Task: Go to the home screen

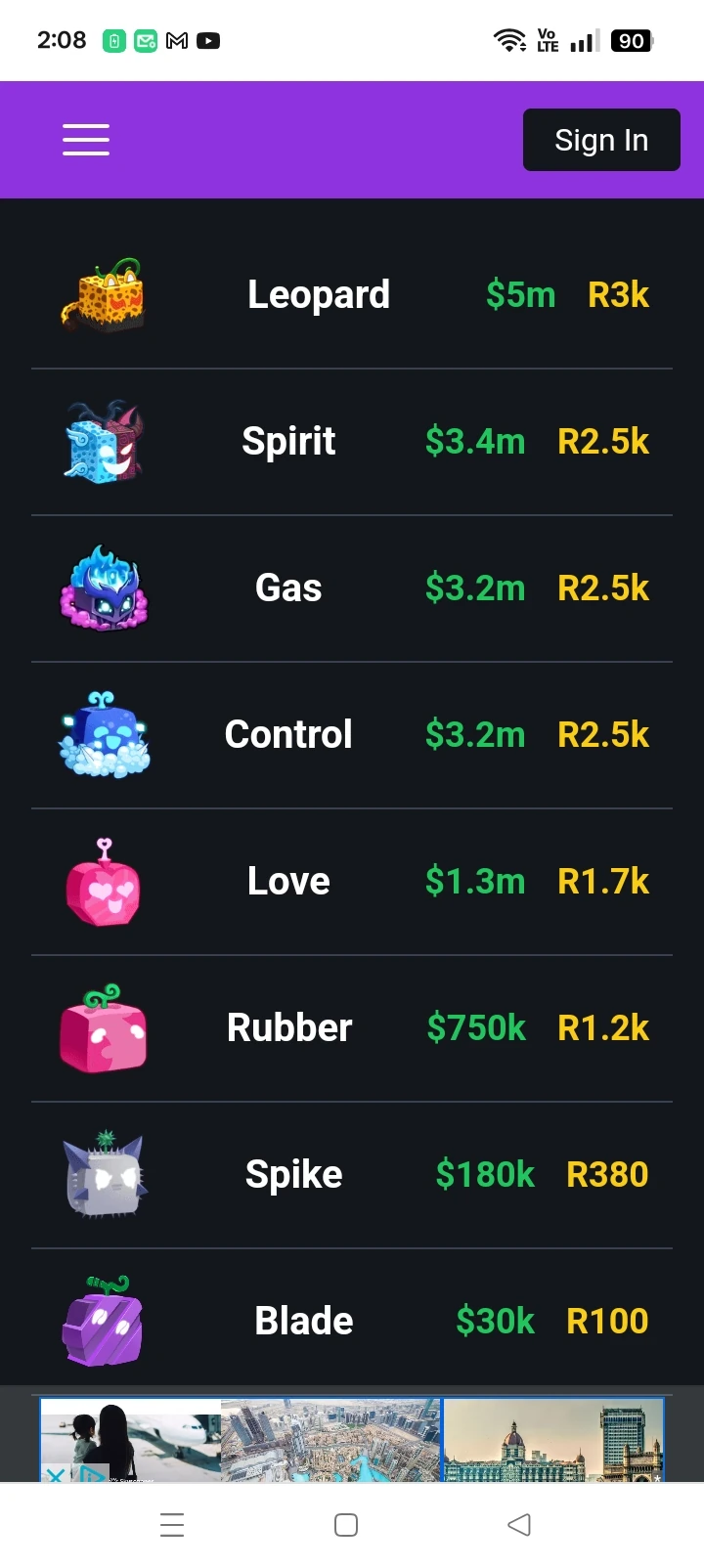Action: pyautogui.click(x=346, y=1525)
